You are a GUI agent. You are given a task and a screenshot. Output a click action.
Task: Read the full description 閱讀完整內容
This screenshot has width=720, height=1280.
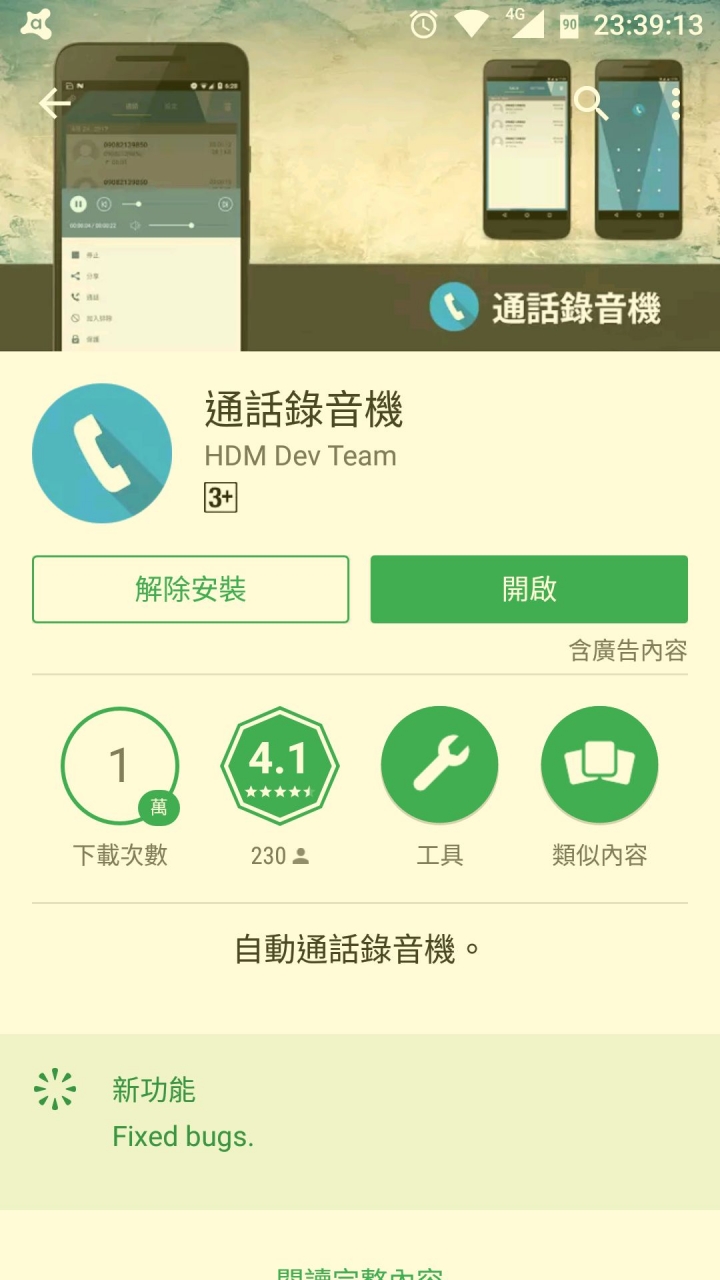(360, 1270)
